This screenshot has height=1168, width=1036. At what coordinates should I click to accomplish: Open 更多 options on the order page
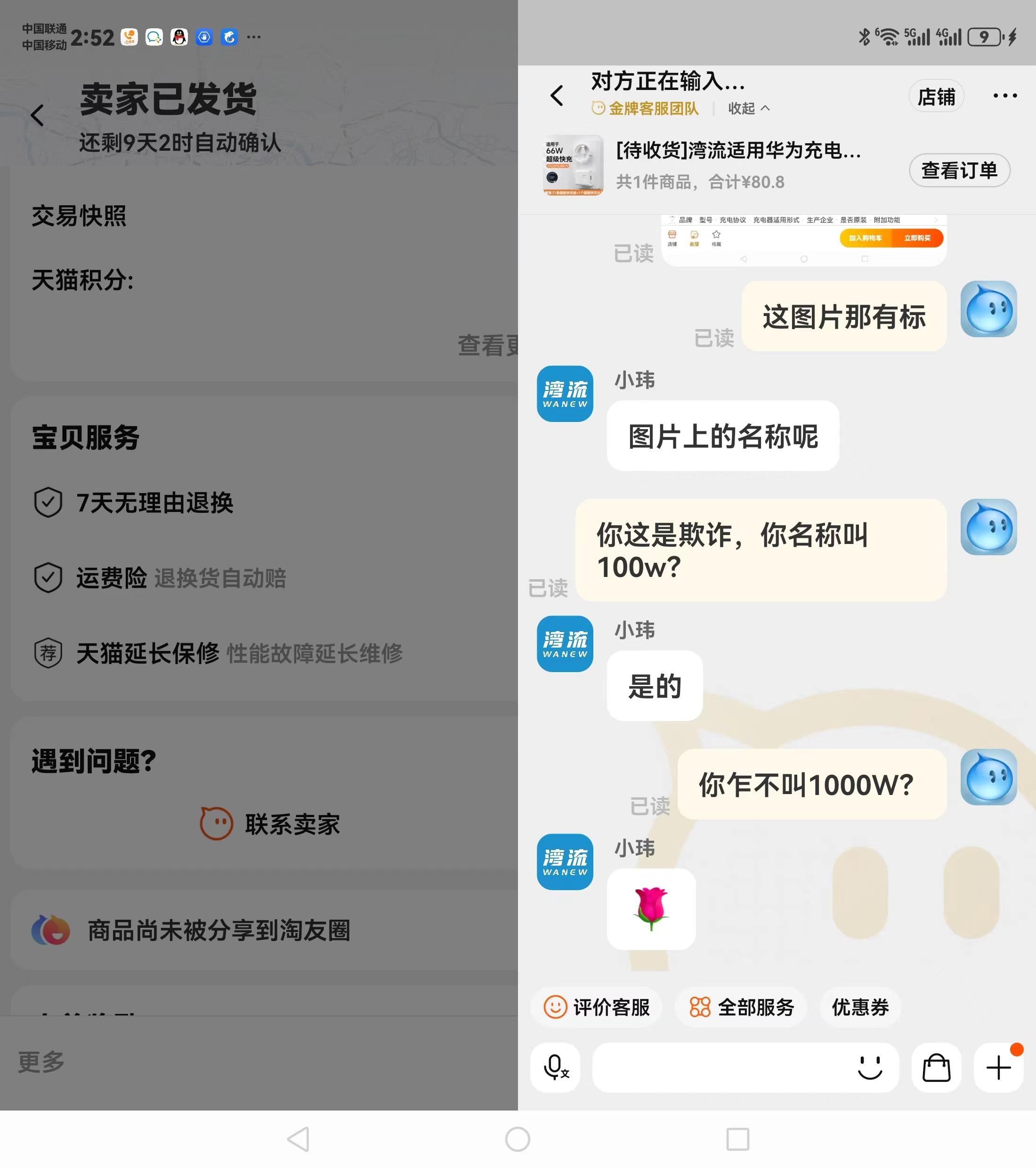[x=41, y=1062]
